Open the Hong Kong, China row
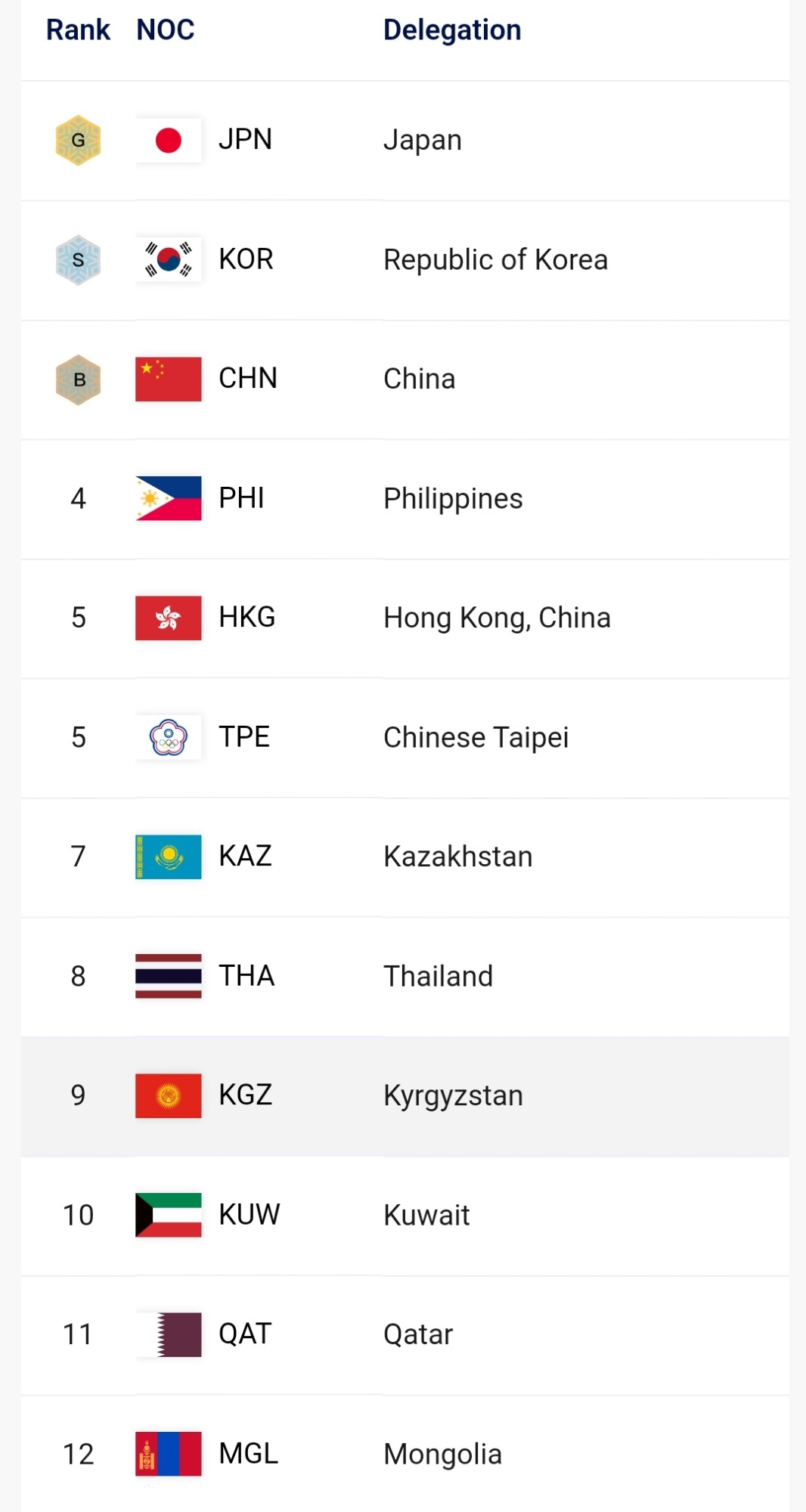Screen dimensions: 806x1512 (x=496, y=618)
